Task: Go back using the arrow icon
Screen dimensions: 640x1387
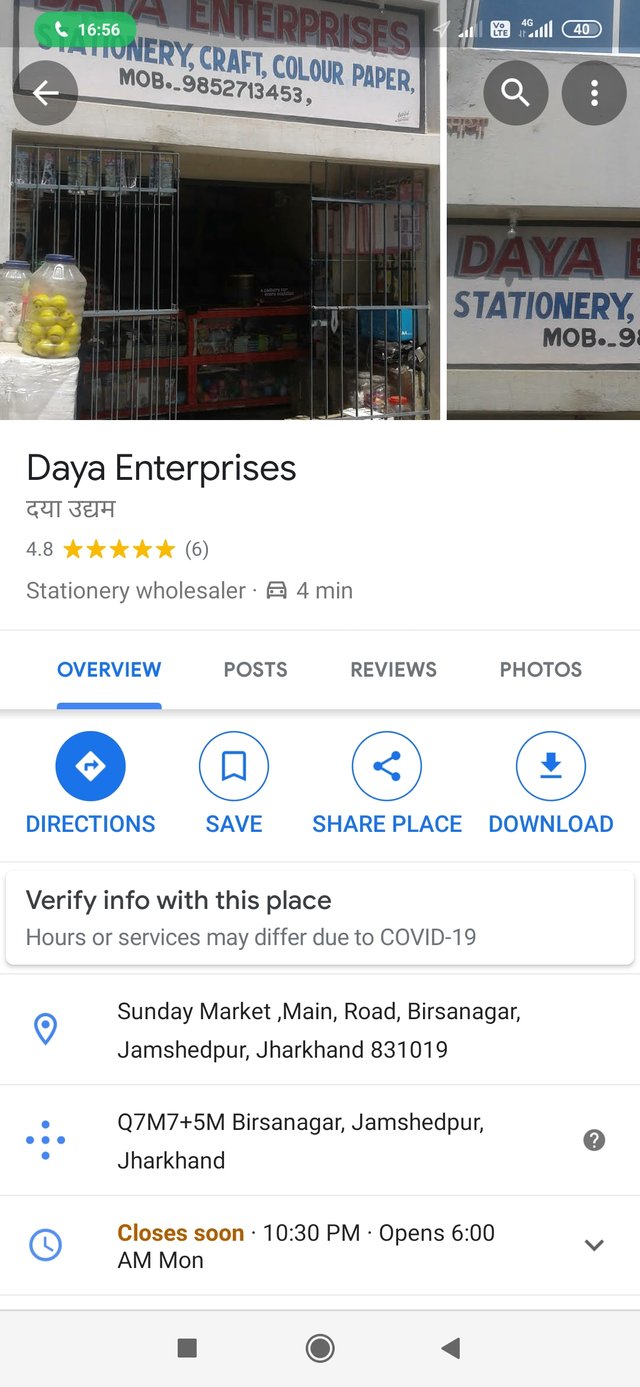Action: point(46,93)
